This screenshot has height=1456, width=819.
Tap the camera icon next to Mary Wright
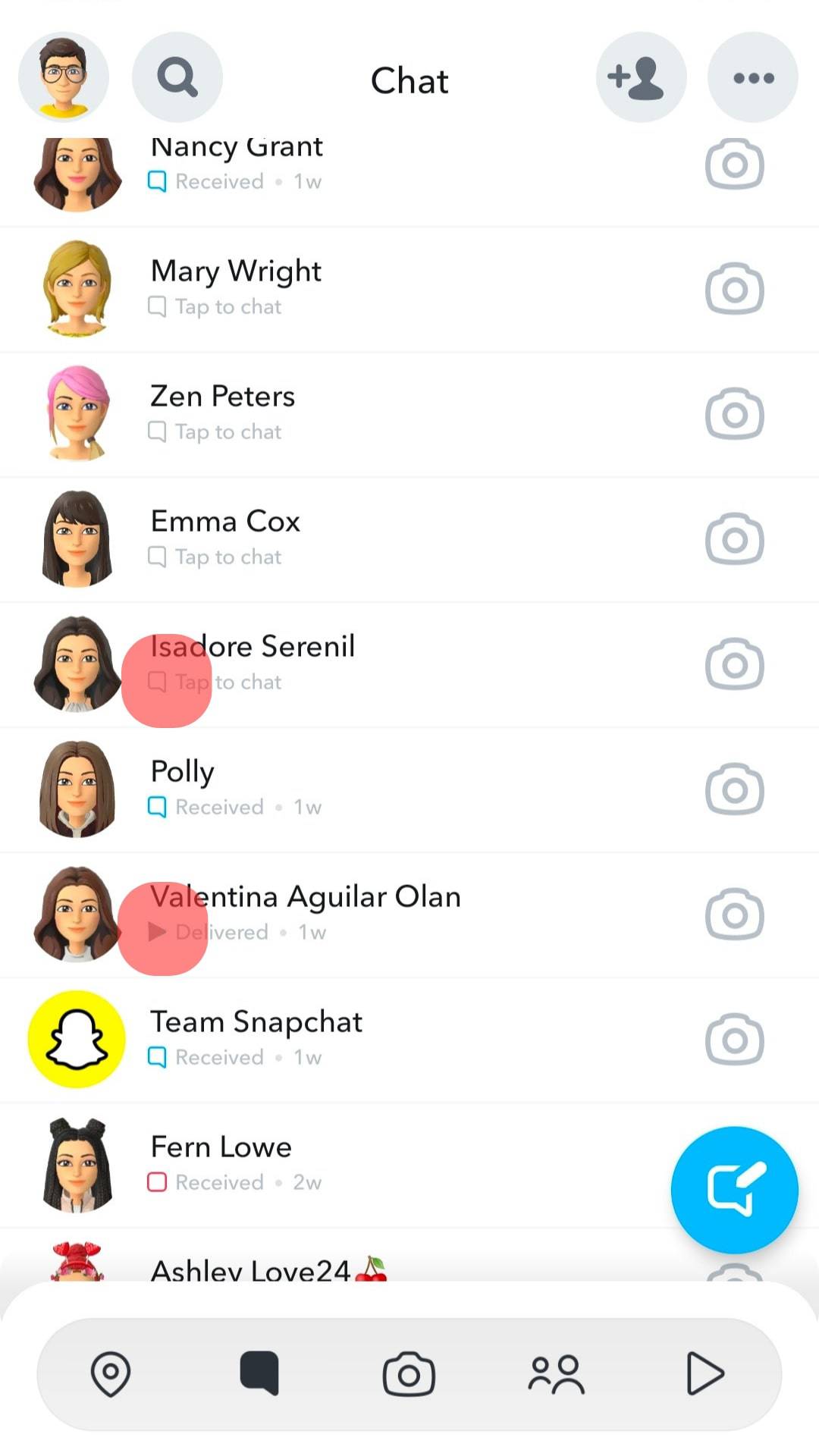point(734,289)
